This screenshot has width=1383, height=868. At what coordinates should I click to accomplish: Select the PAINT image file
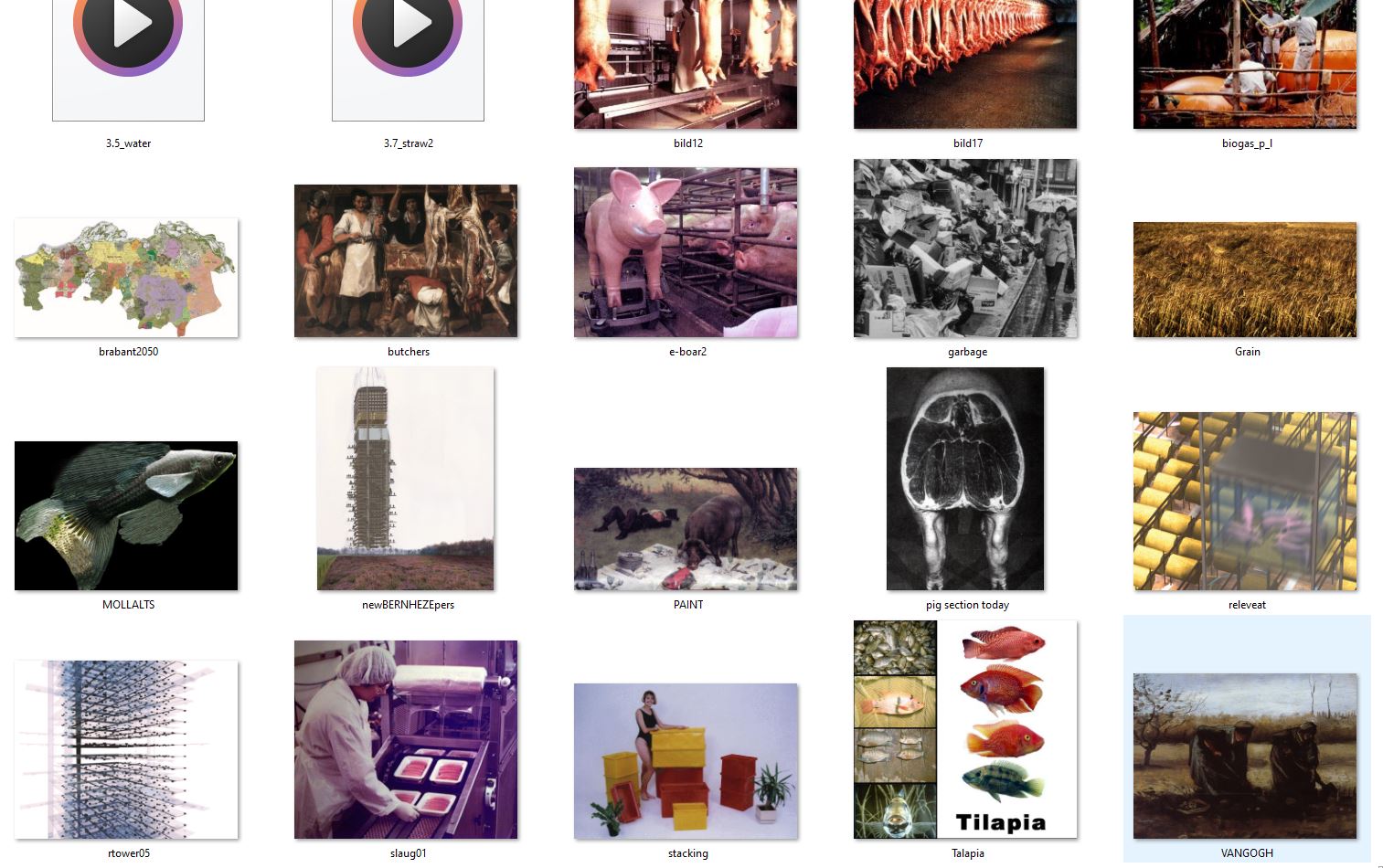pyautogui.click(x=686, y=529)
